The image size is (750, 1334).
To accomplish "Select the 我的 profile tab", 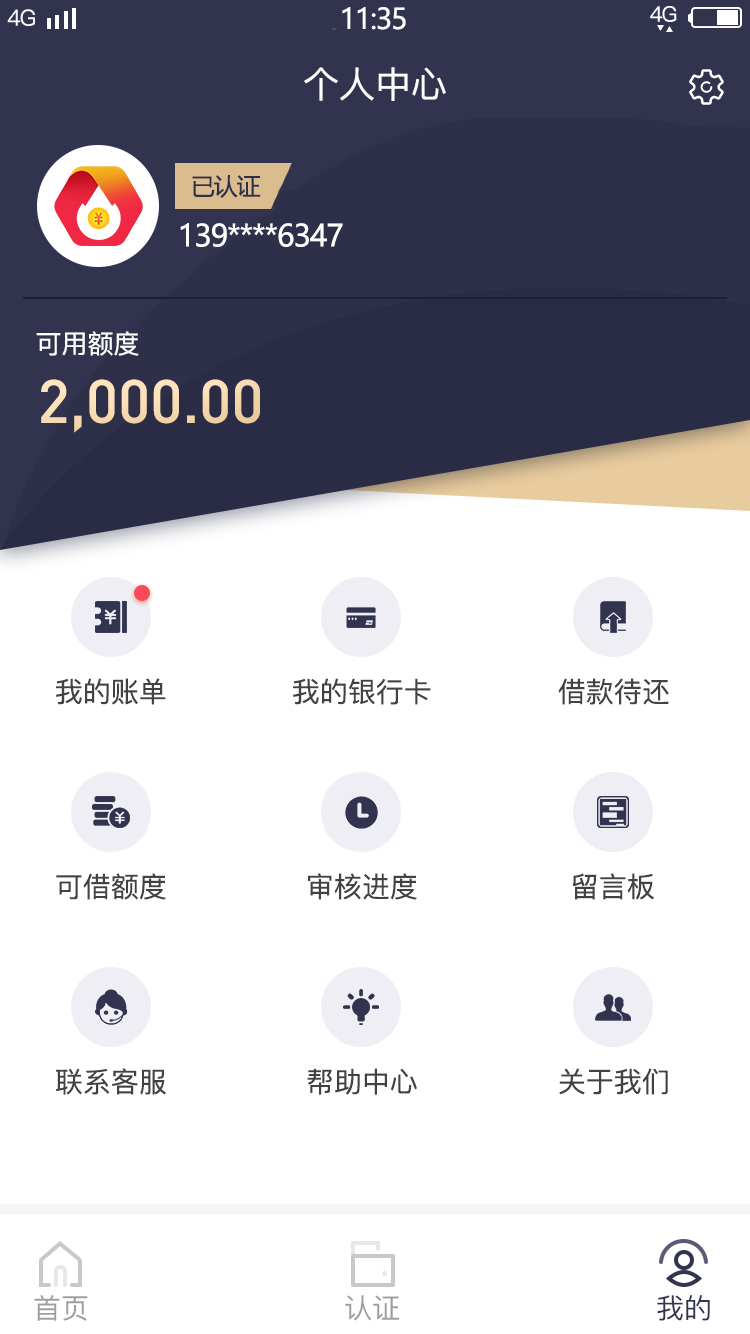I will 684,1281.
